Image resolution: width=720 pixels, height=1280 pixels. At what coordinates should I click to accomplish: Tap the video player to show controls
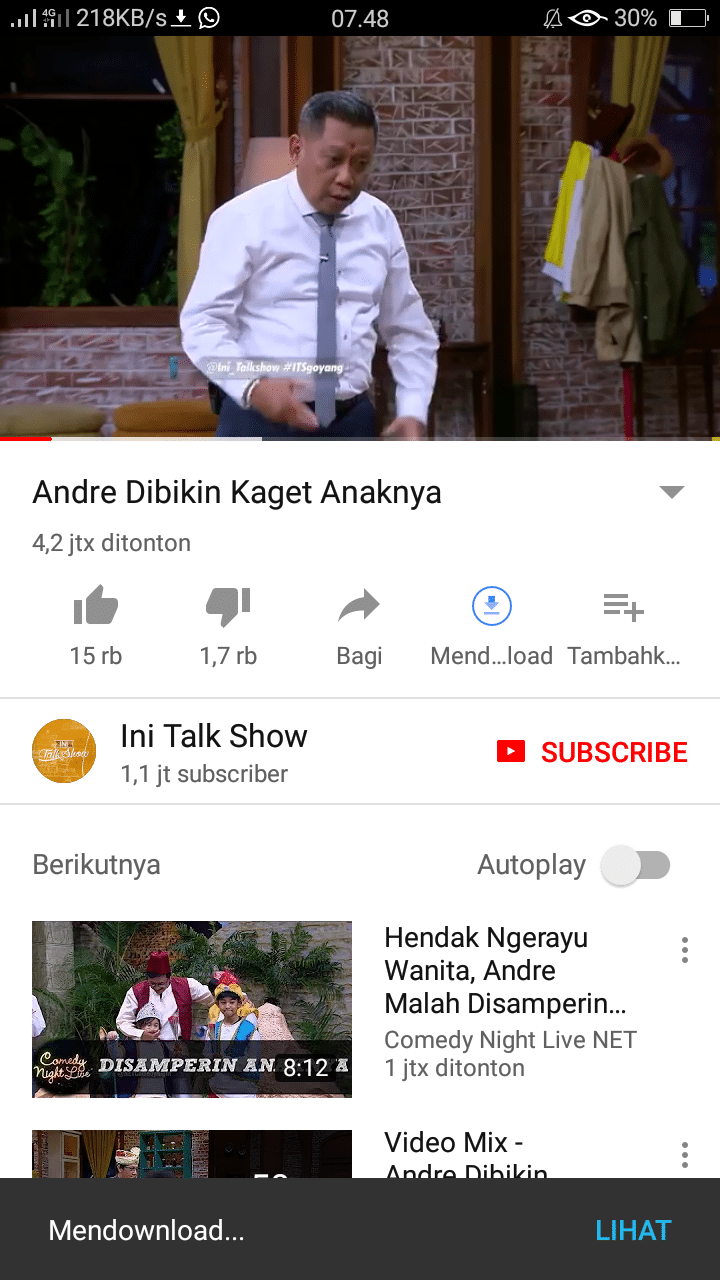click(360, 238)
